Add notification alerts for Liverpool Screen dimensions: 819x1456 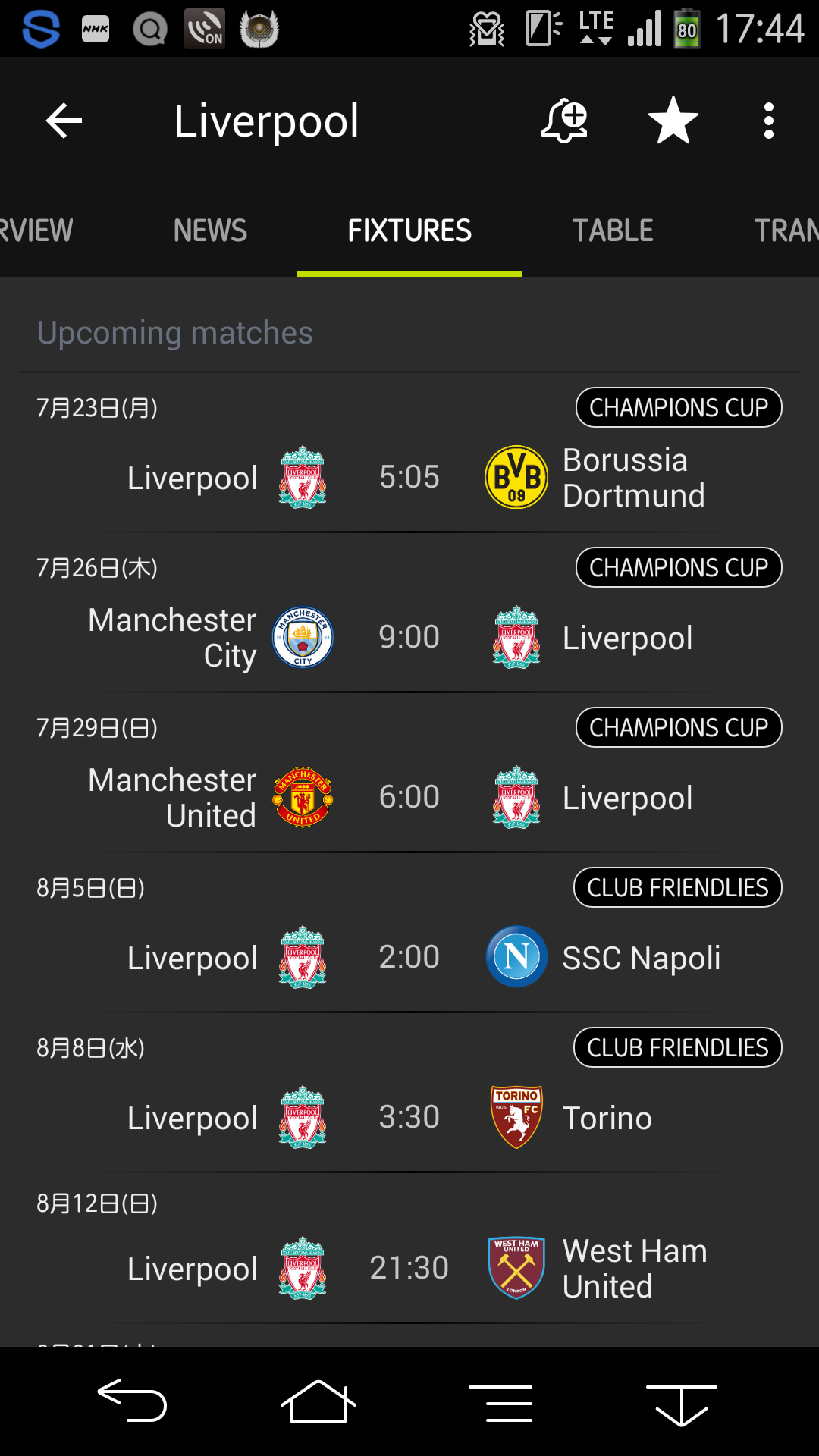564,121
